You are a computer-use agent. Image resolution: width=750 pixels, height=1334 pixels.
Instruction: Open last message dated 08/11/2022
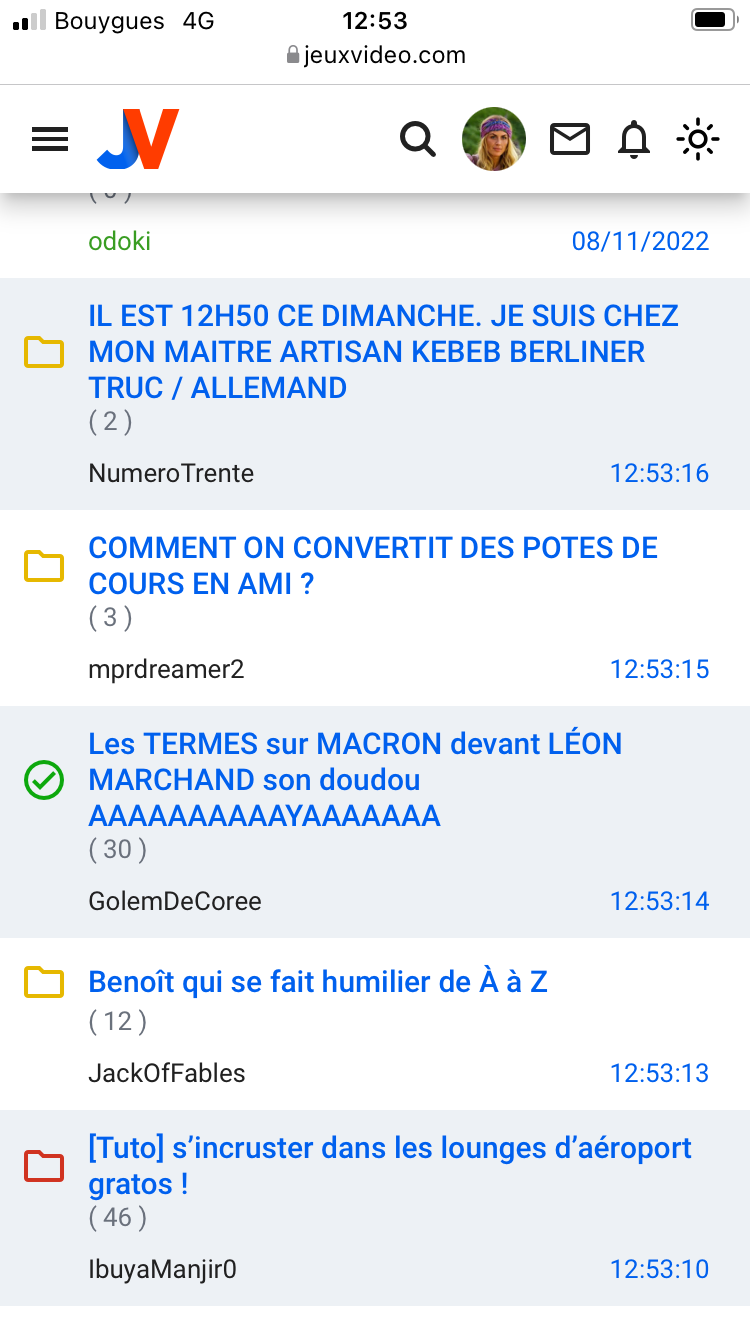(x=641, y=241)
